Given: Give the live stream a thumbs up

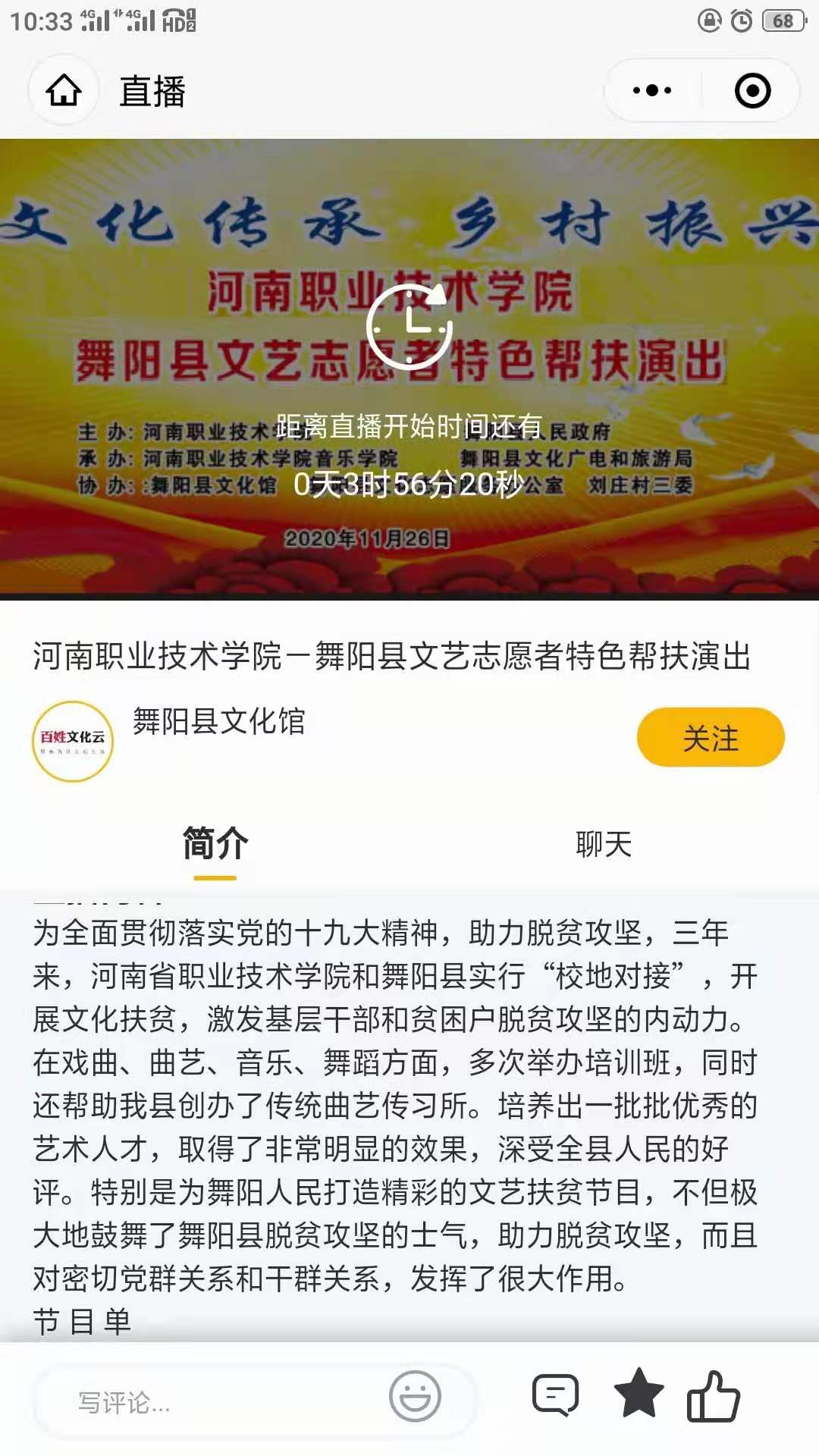Looking at the screenshot, I should coord(713,1395).
